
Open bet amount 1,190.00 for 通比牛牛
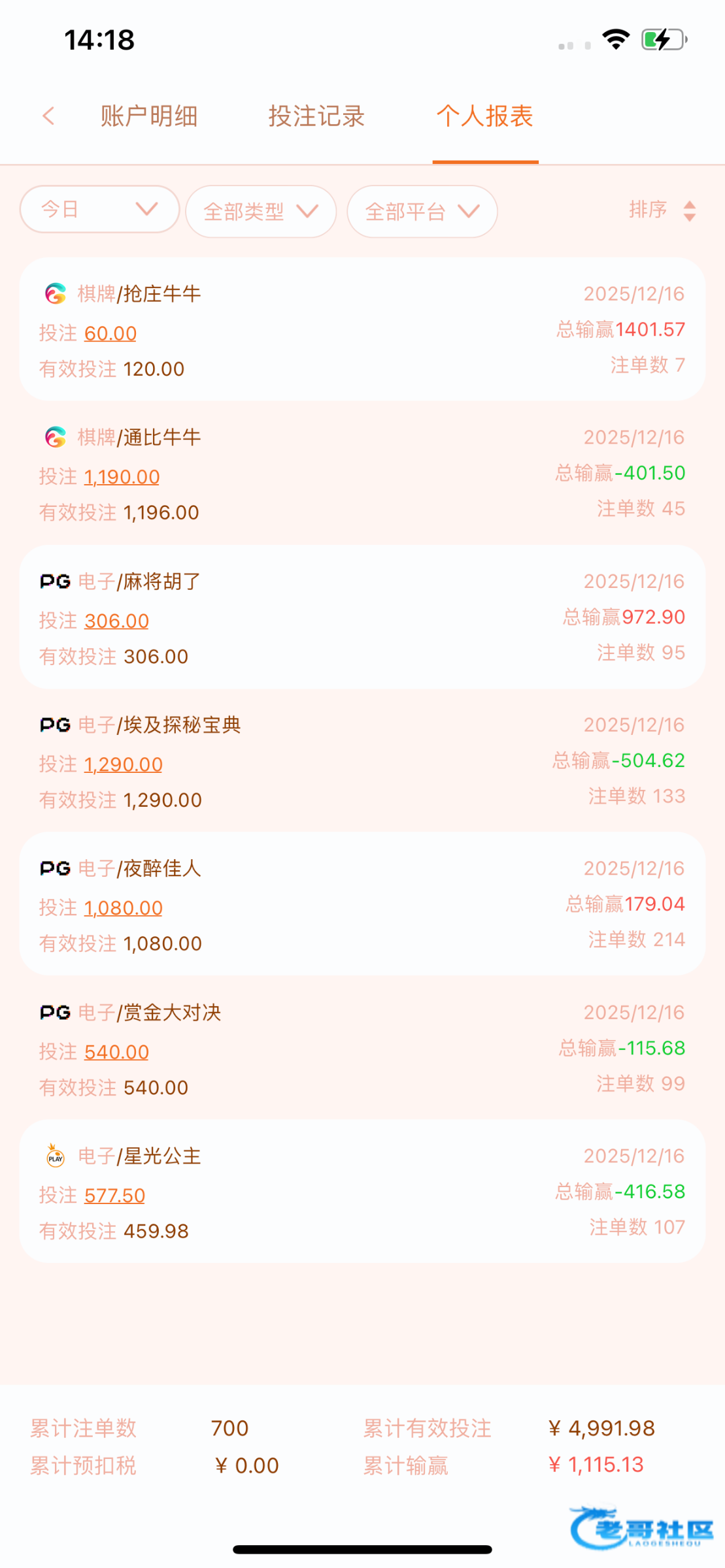tap(122, 477)
